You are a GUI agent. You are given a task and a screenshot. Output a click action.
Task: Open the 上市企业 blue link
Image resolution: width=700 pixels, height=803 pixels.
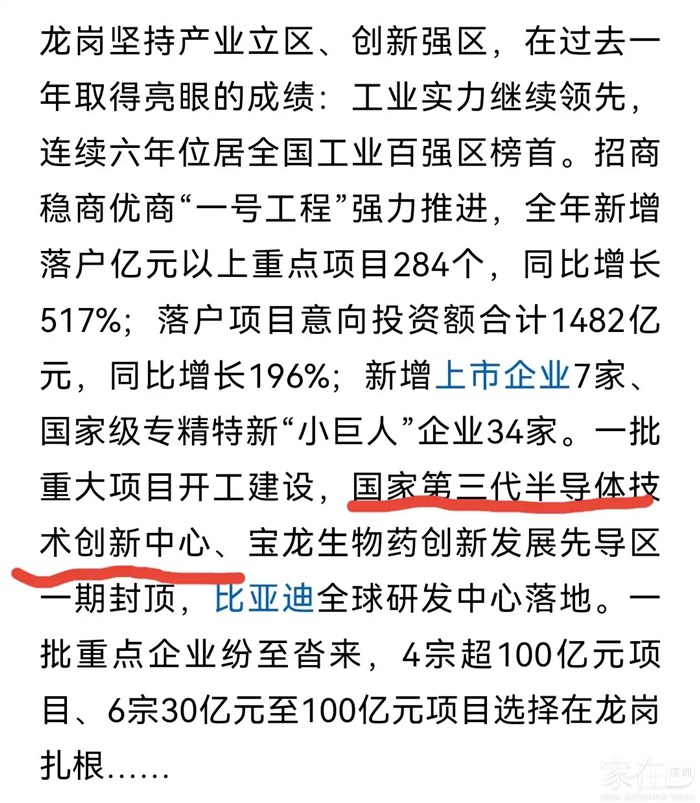click(x=503, y=377)
